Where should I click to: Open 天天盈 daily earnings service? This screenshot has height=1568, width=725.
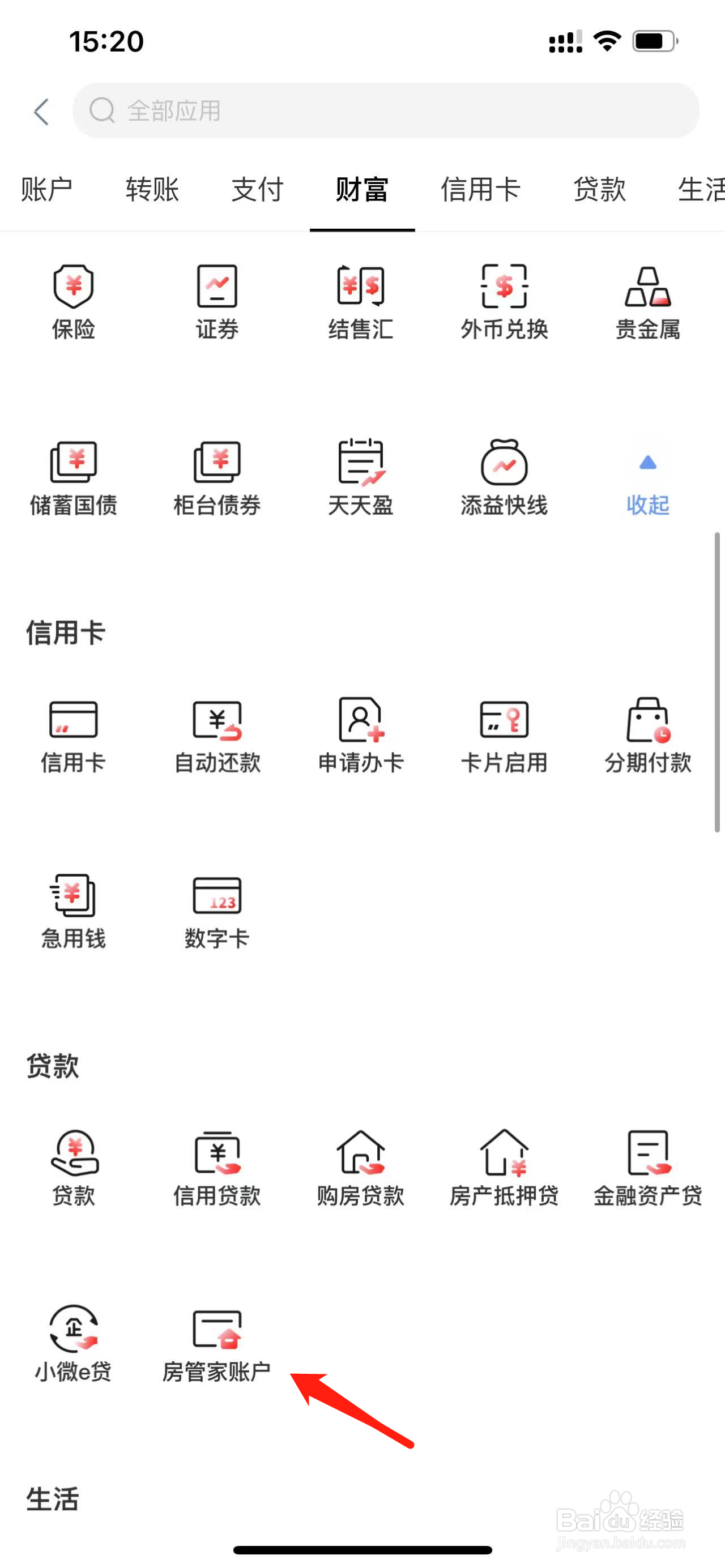click(360, 478)
